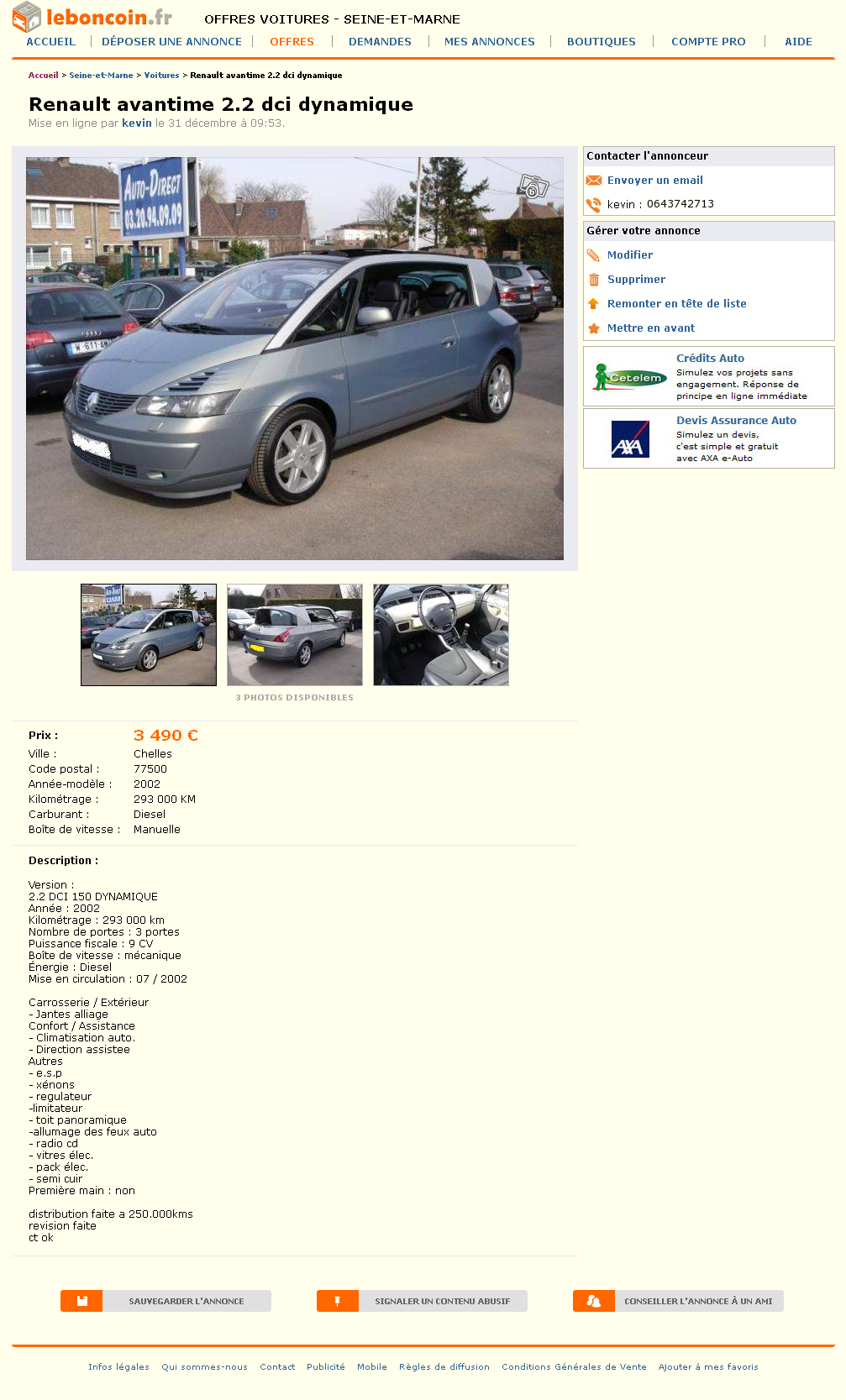The height and width of the screenshot is (1400, 846).
Task: Tap the Seine-et-Marne breadcrumb link
Action: click(101, 76)
